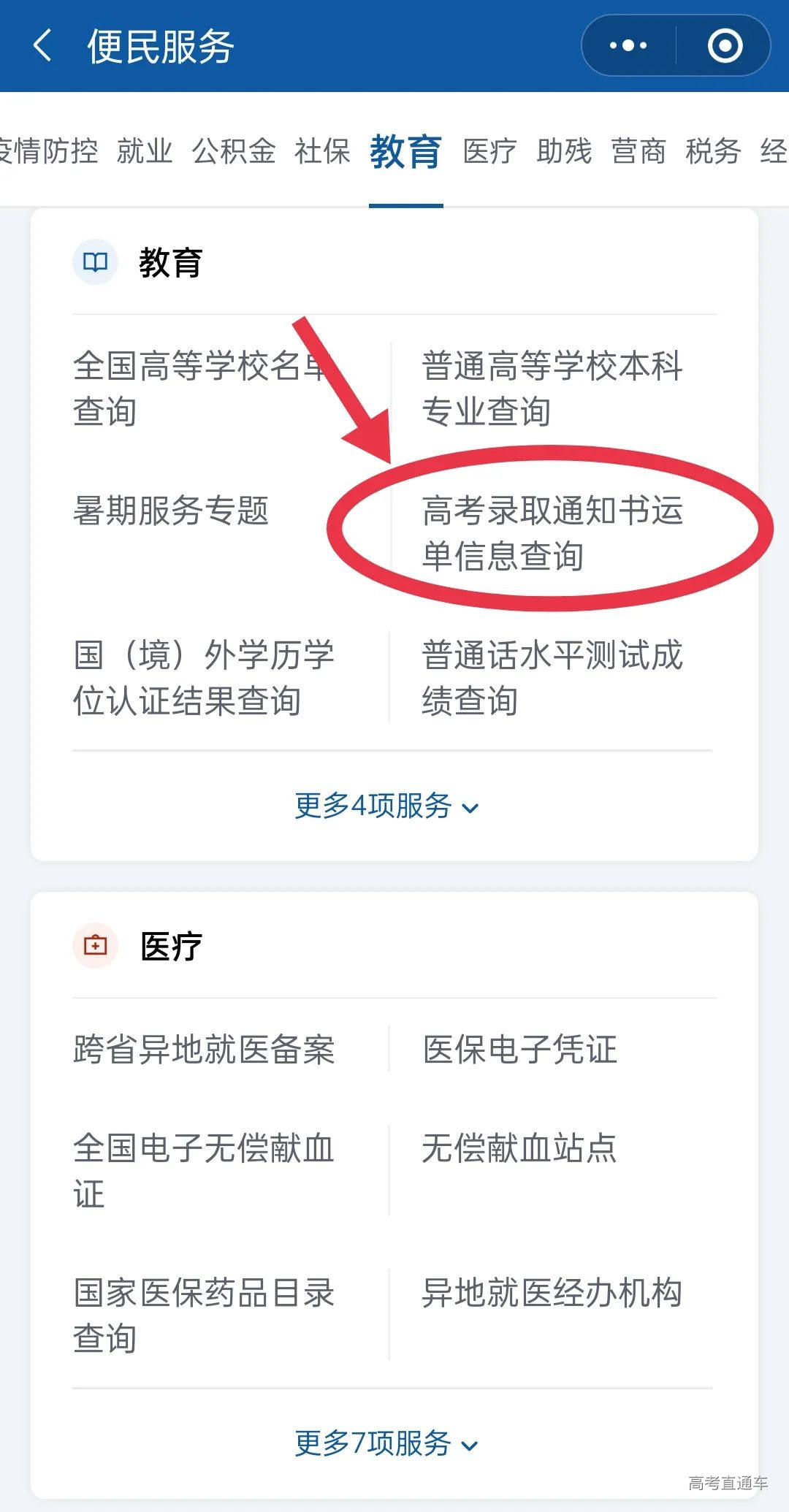Viewport: 789px width, 1512px height.
Task: Open the 营商 tab
Action: [x=639, y=151]
